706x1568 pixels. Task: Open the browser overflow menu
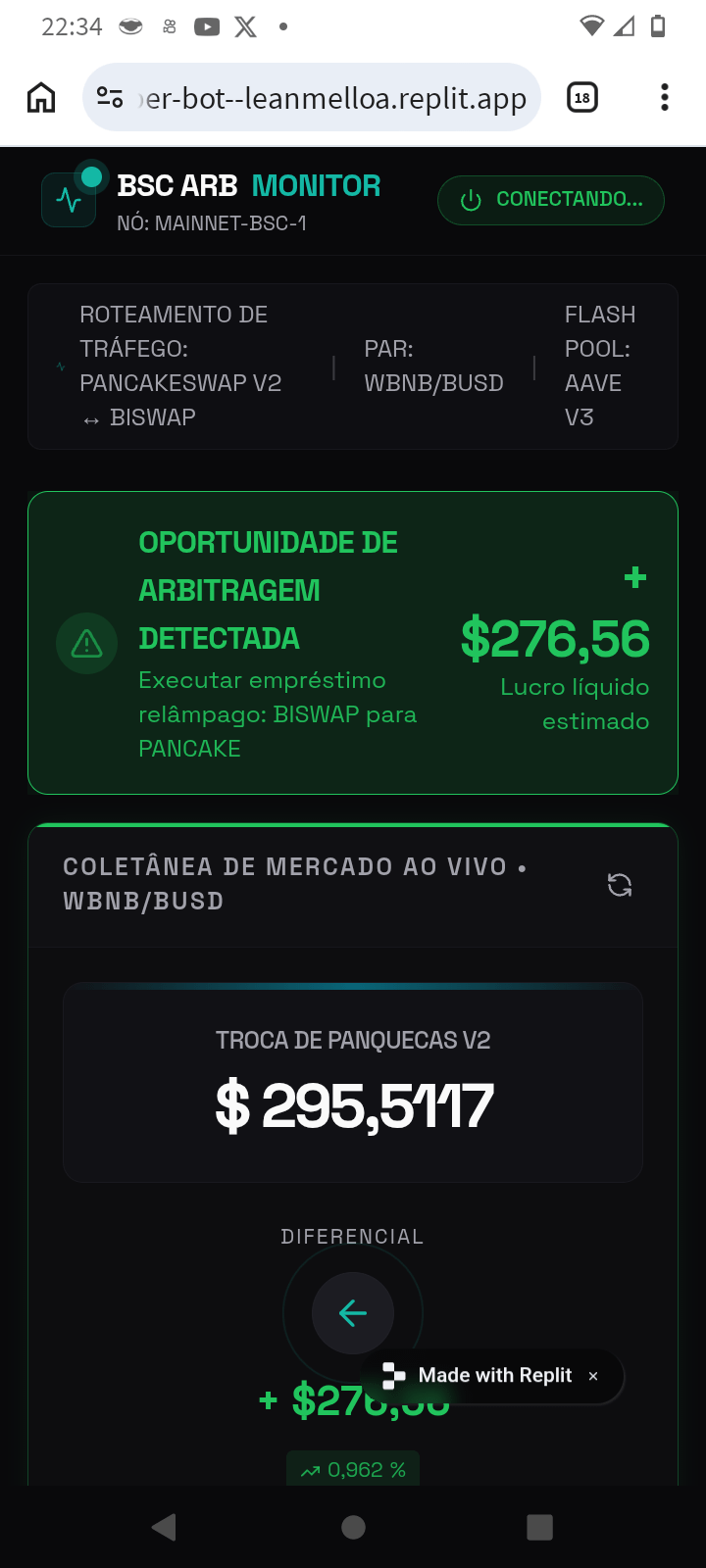pyautogui.click(x=665, y=98)
